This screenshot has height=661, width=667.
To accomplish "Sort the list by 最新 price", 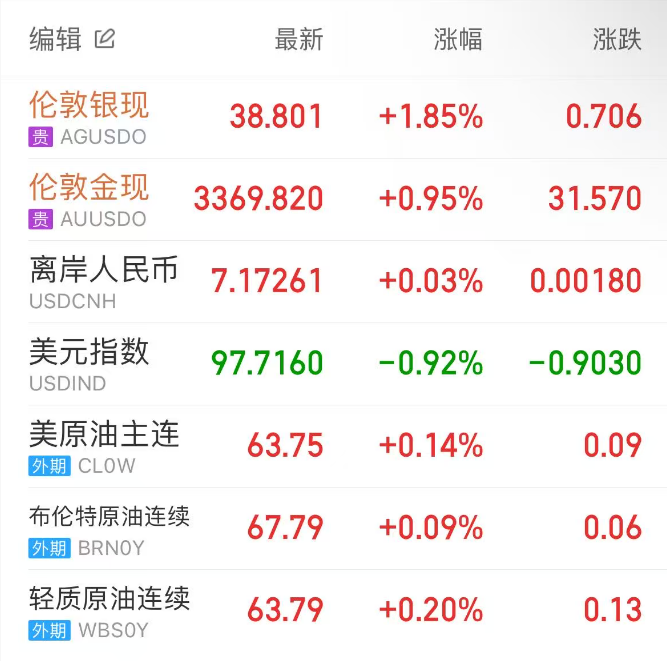I will coord(299,40).
